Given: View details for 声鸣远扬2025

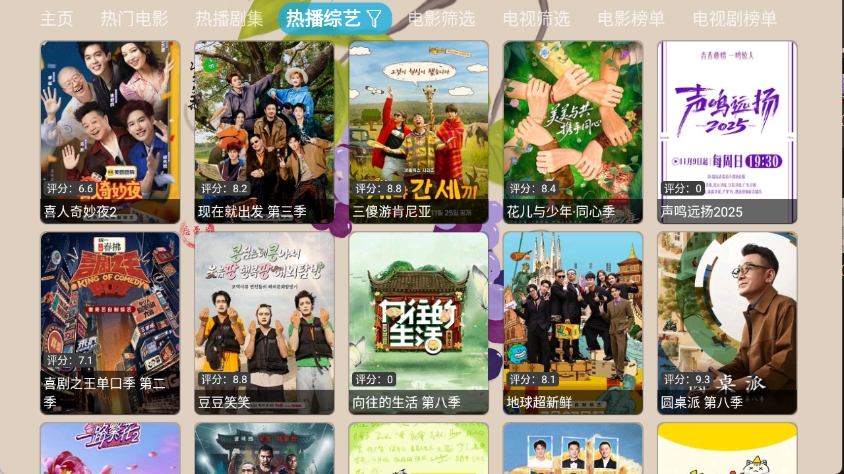Looking at the screenshot, I should (727, 132).
